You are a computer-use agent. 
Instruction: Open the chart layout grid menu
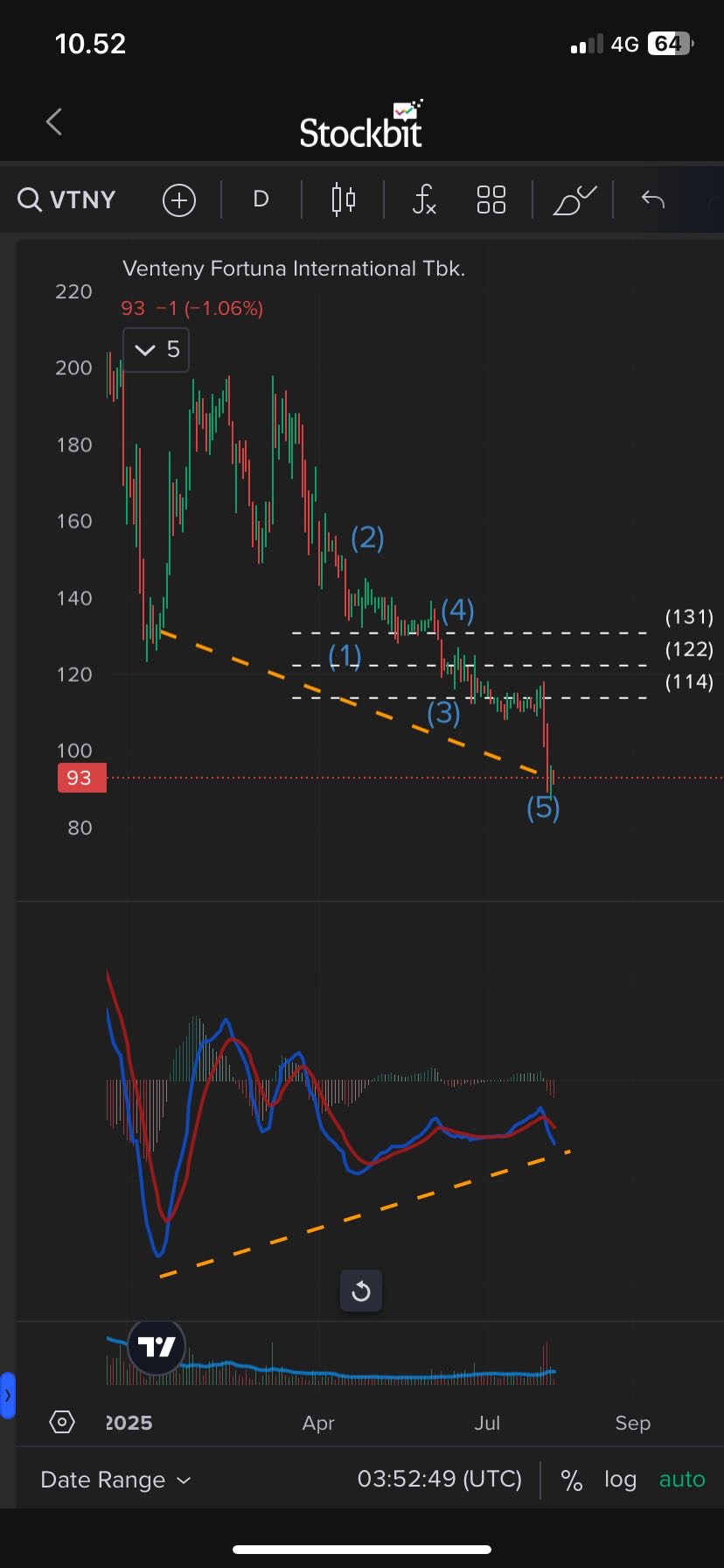[x=491, y=200]
